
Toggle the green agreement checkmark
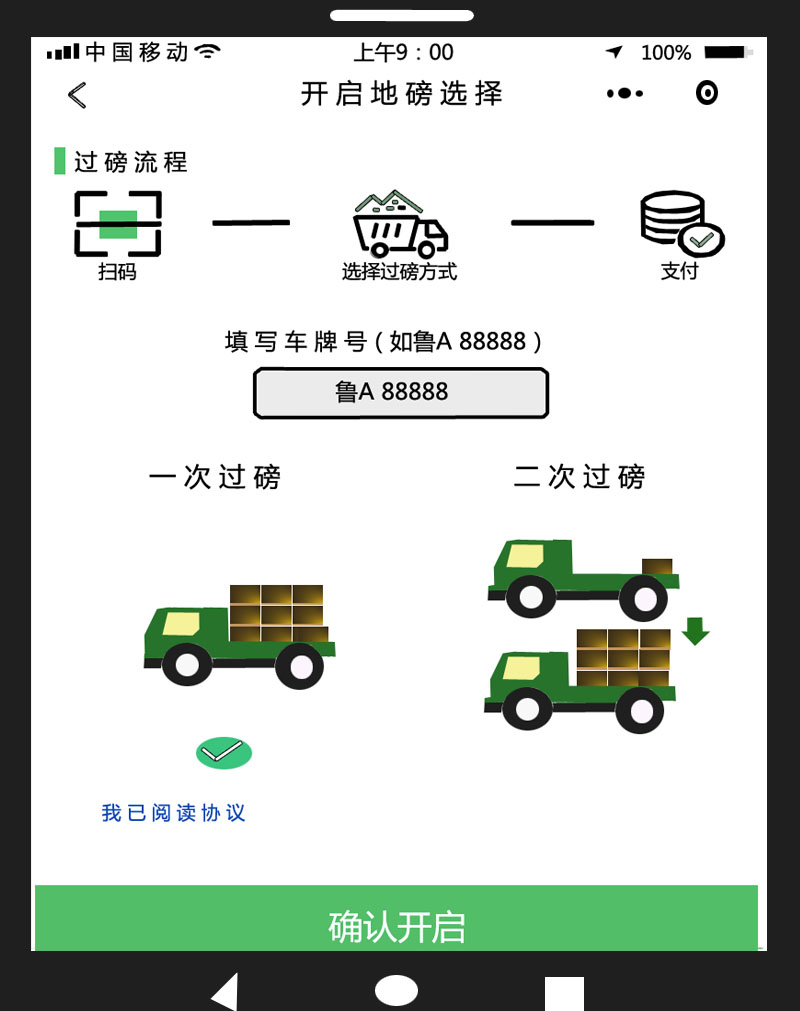(225, 751)
